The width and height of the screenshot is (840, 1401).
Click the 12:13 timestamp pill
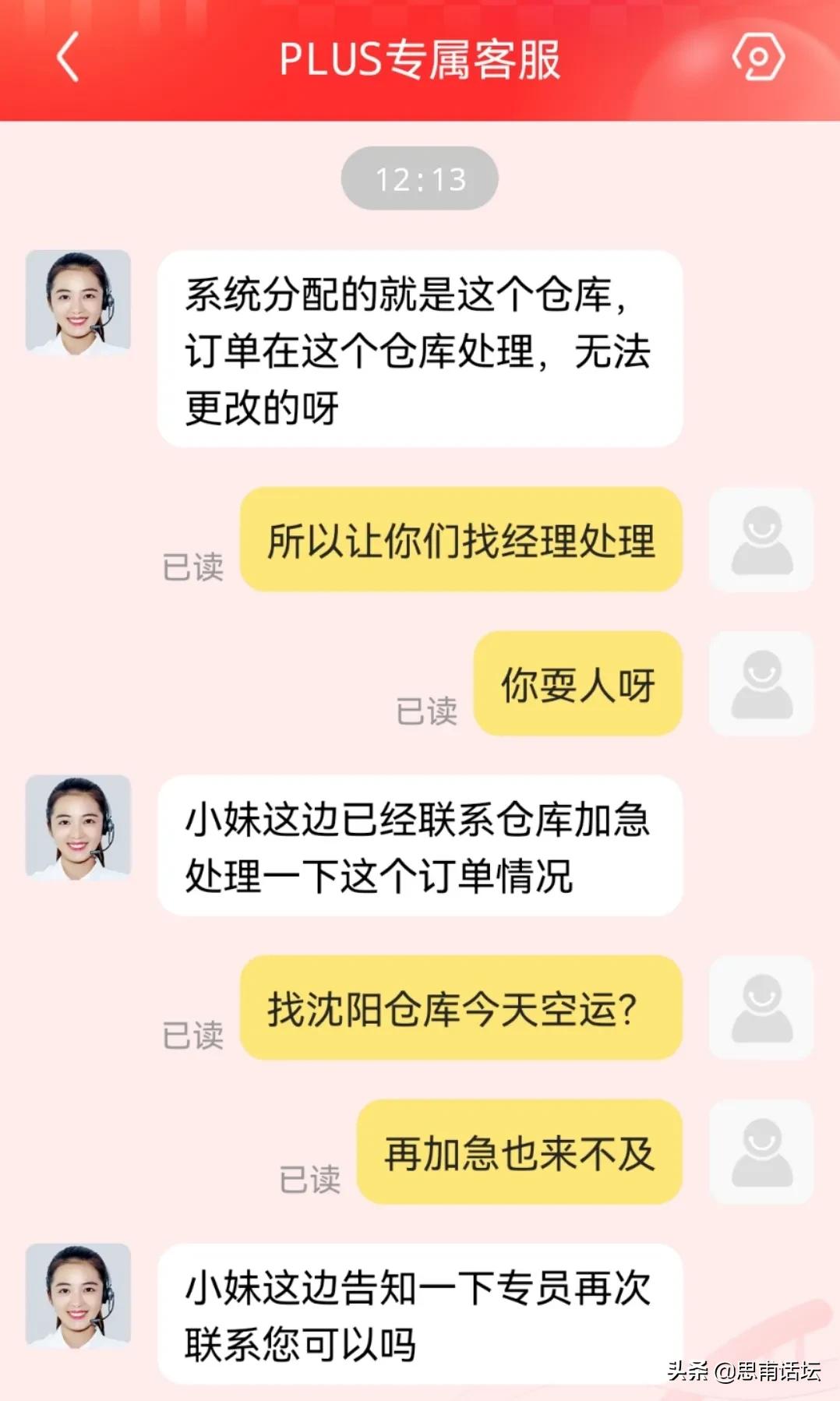pyautogui.click(x=419, y=178)
